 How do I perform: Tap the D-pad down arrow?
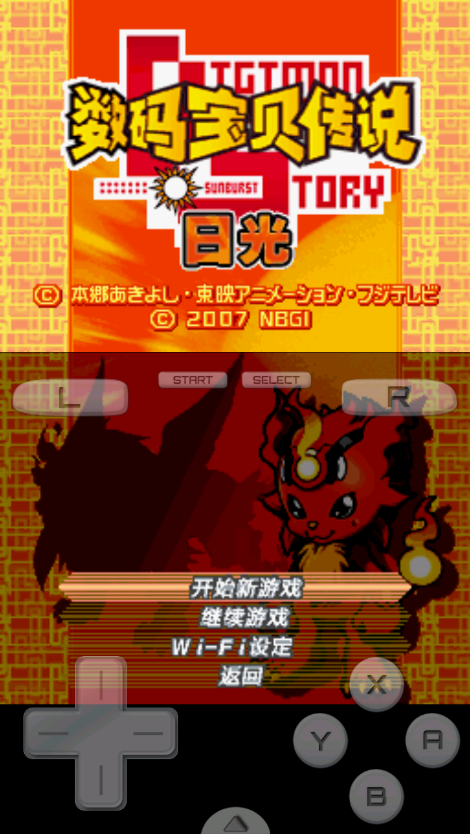pyautogui.click(x=100, y=784)
